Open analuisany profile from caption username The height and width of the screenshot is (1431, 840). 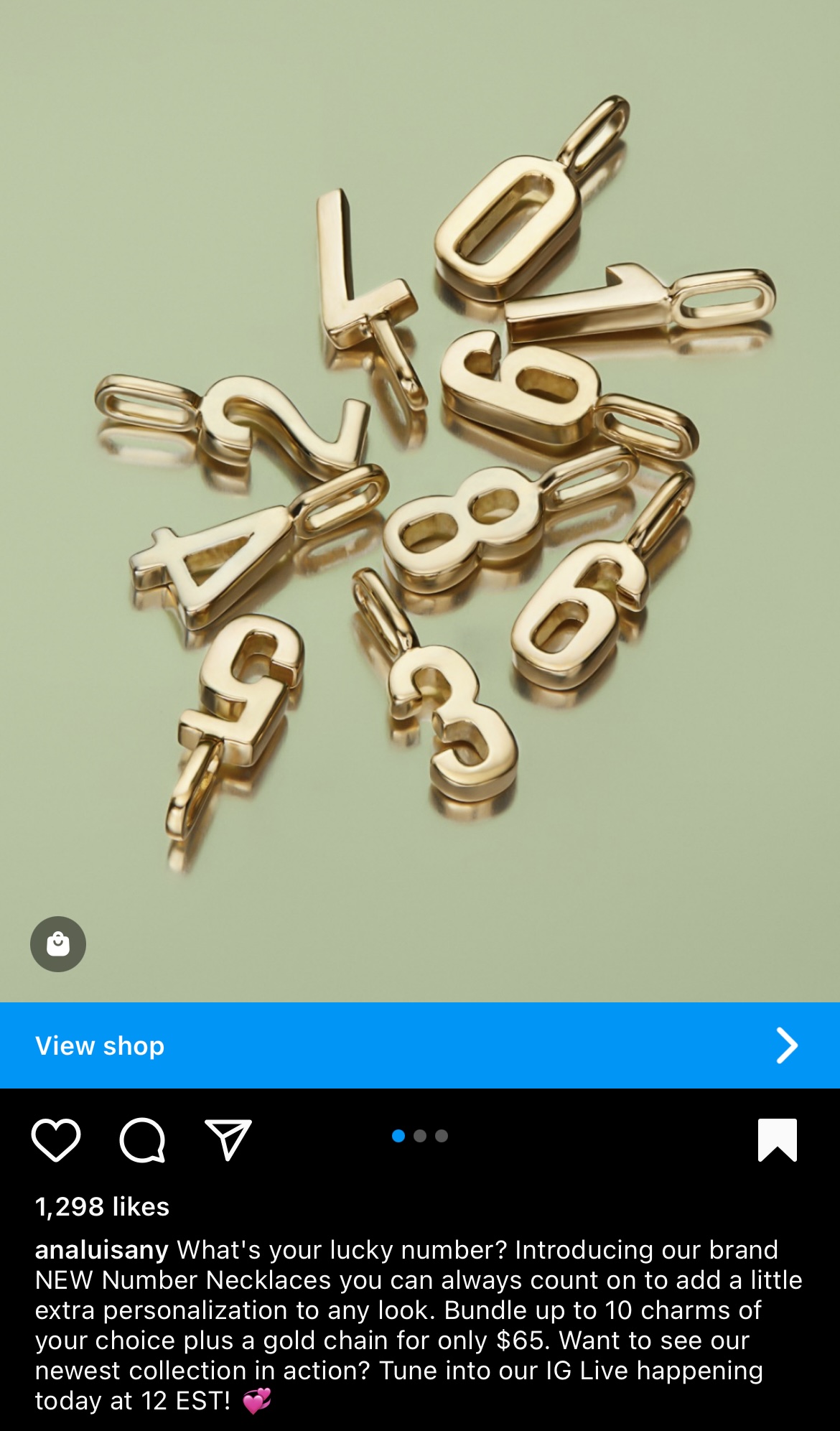tap(101, 1250)
